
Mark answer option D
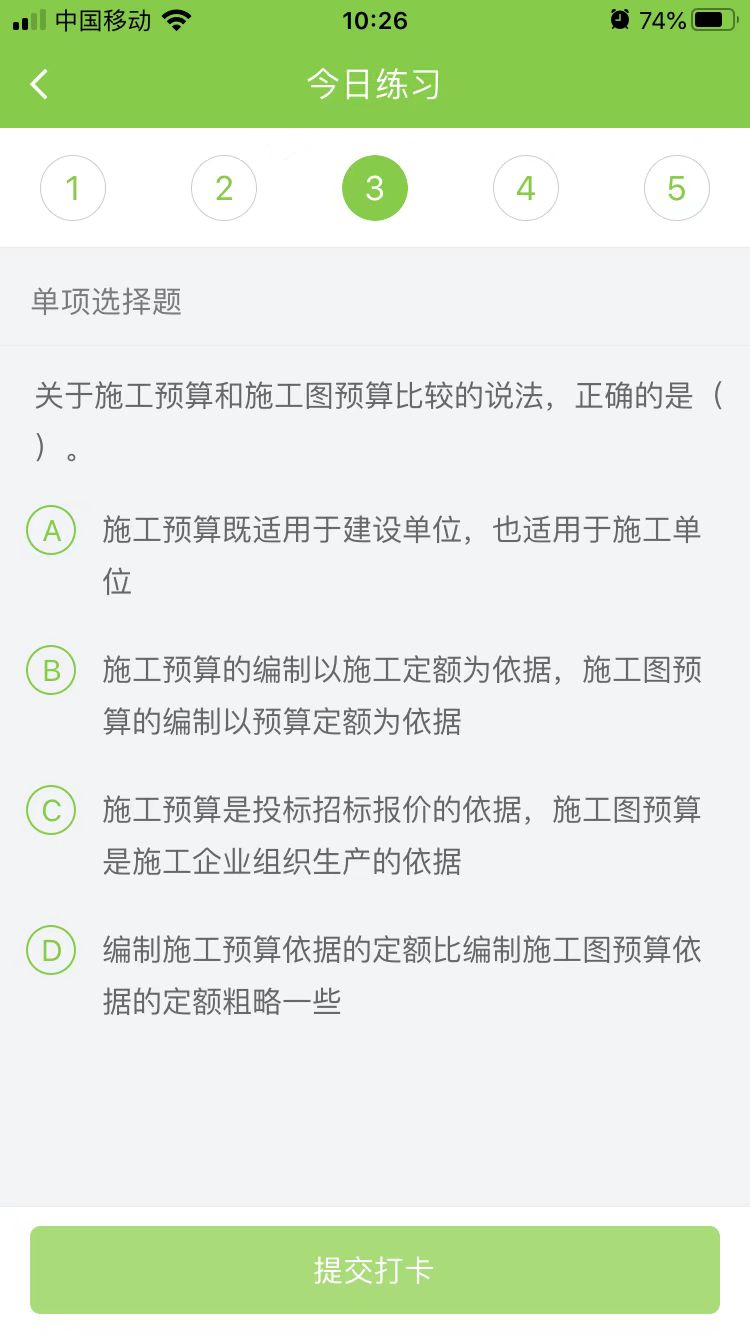tap(52, 951)
